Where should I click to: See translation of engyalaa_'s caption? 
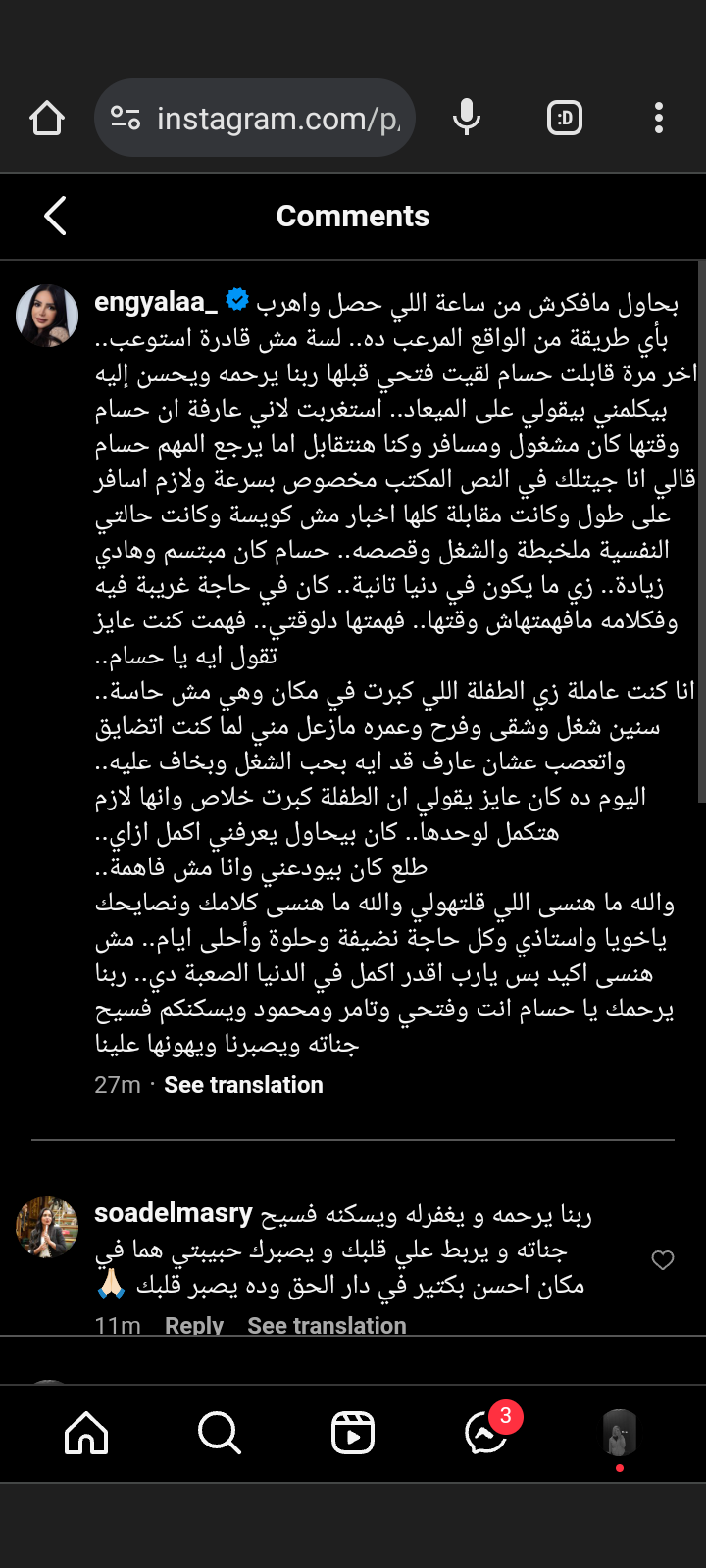pyautogui.click(x=243, y=1085)
